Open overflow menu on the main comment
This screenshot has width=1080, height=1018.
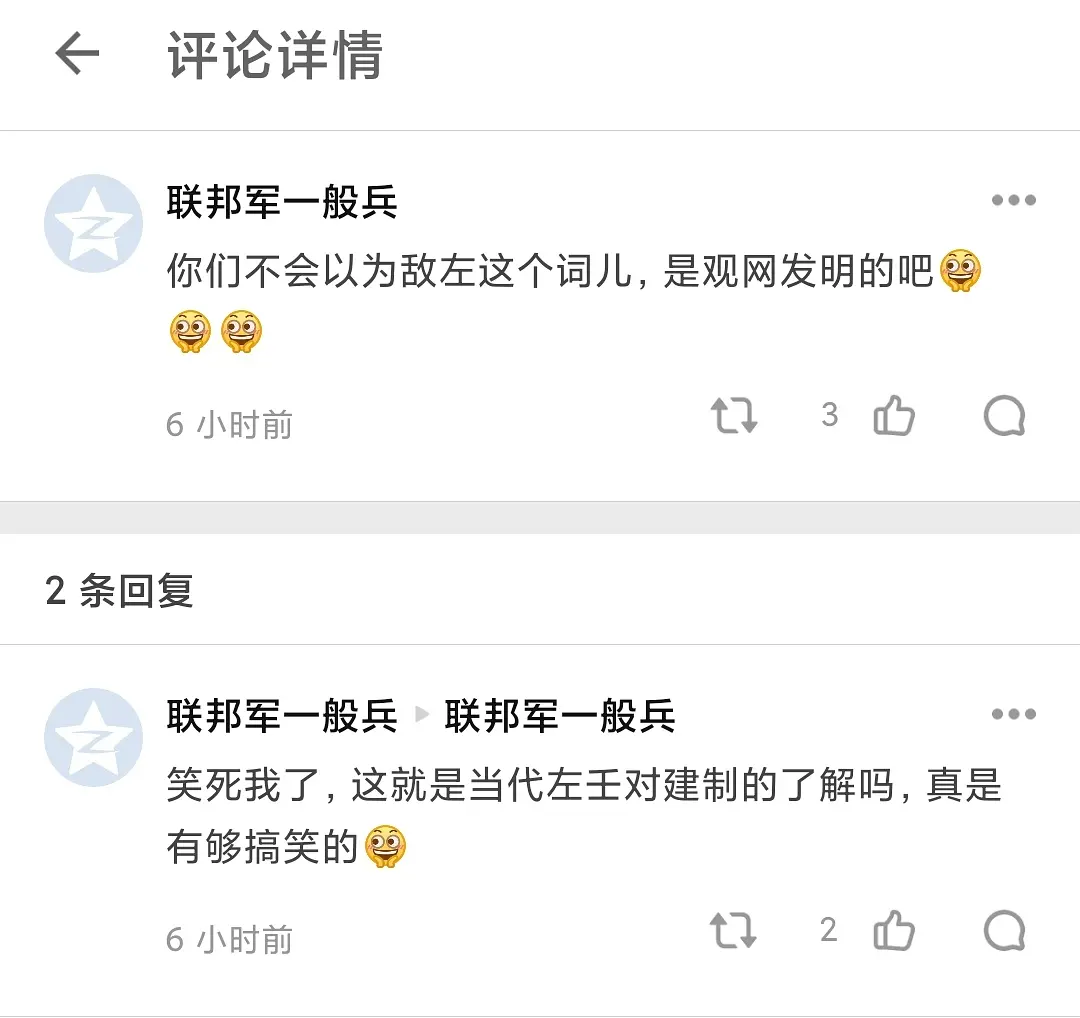pos(1013,200)
